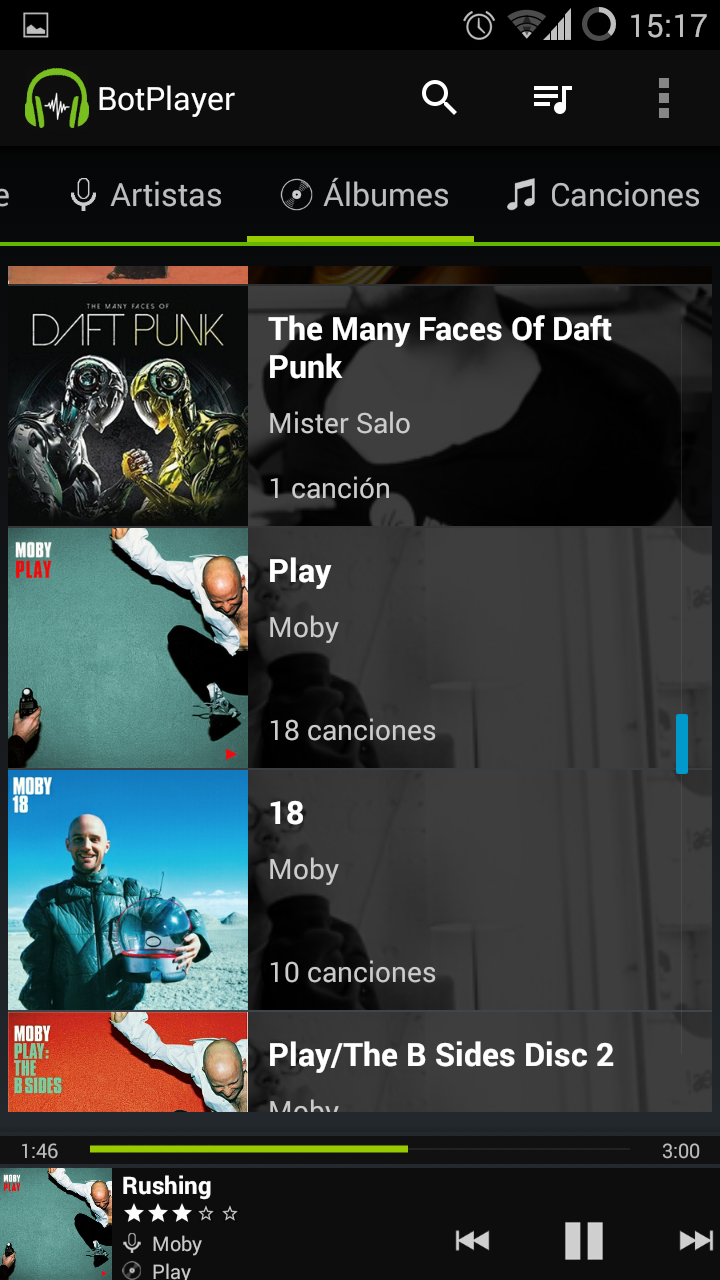Image resolution: width=720 pixels, height=1280 pixels.
Task: Pause the song Rushing
Action: coord(584,1241)
